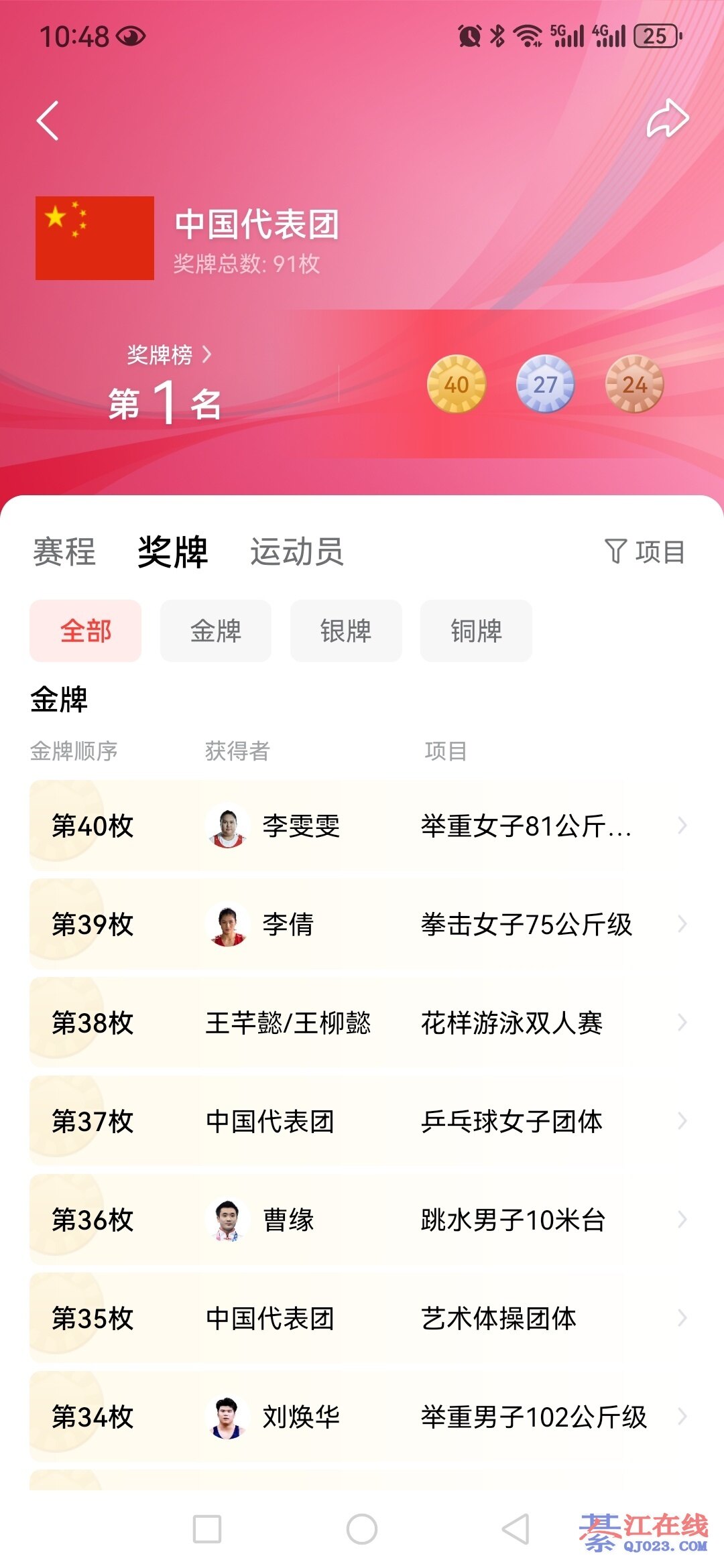
Task: Tap the system home button
Action: (362, 1529)
